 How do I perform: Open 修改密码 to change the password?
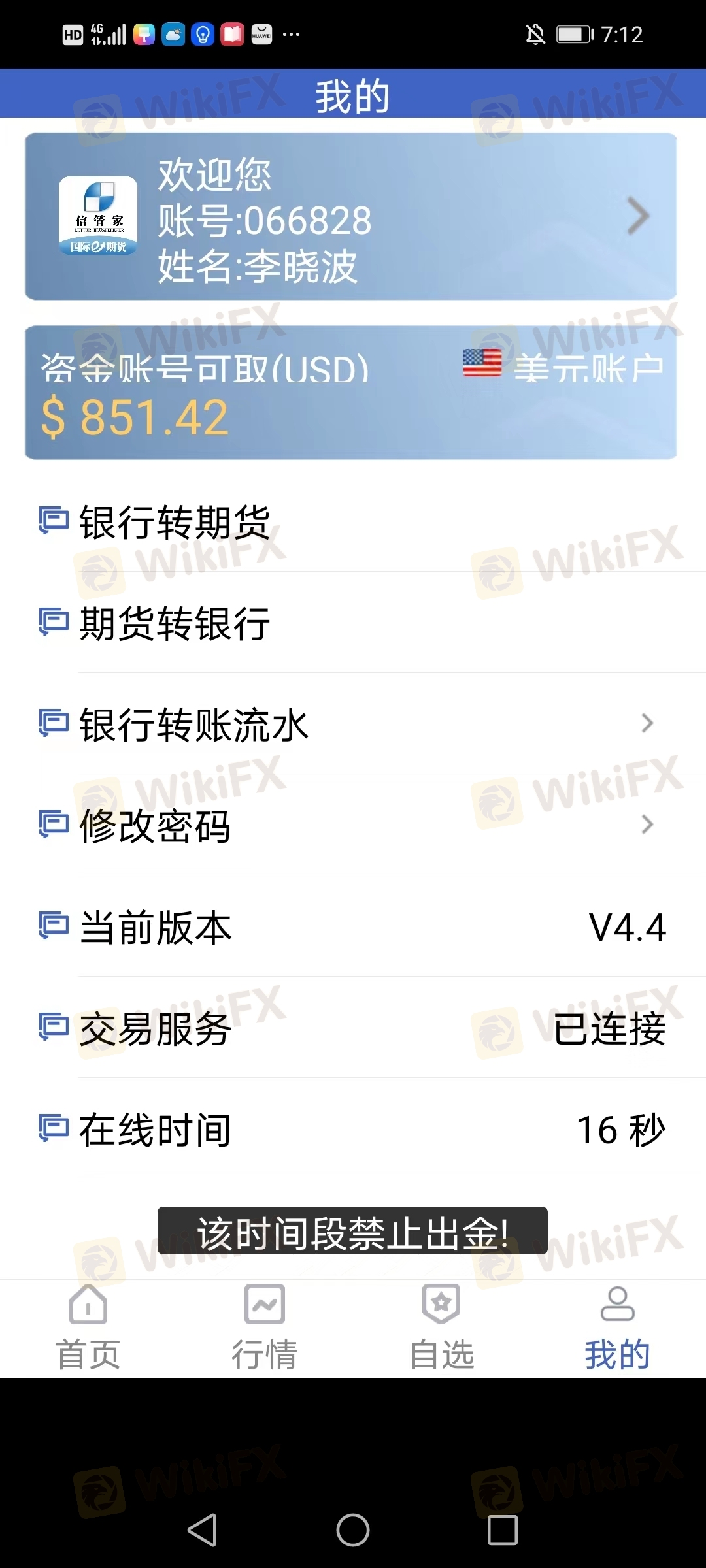[353, 825]
